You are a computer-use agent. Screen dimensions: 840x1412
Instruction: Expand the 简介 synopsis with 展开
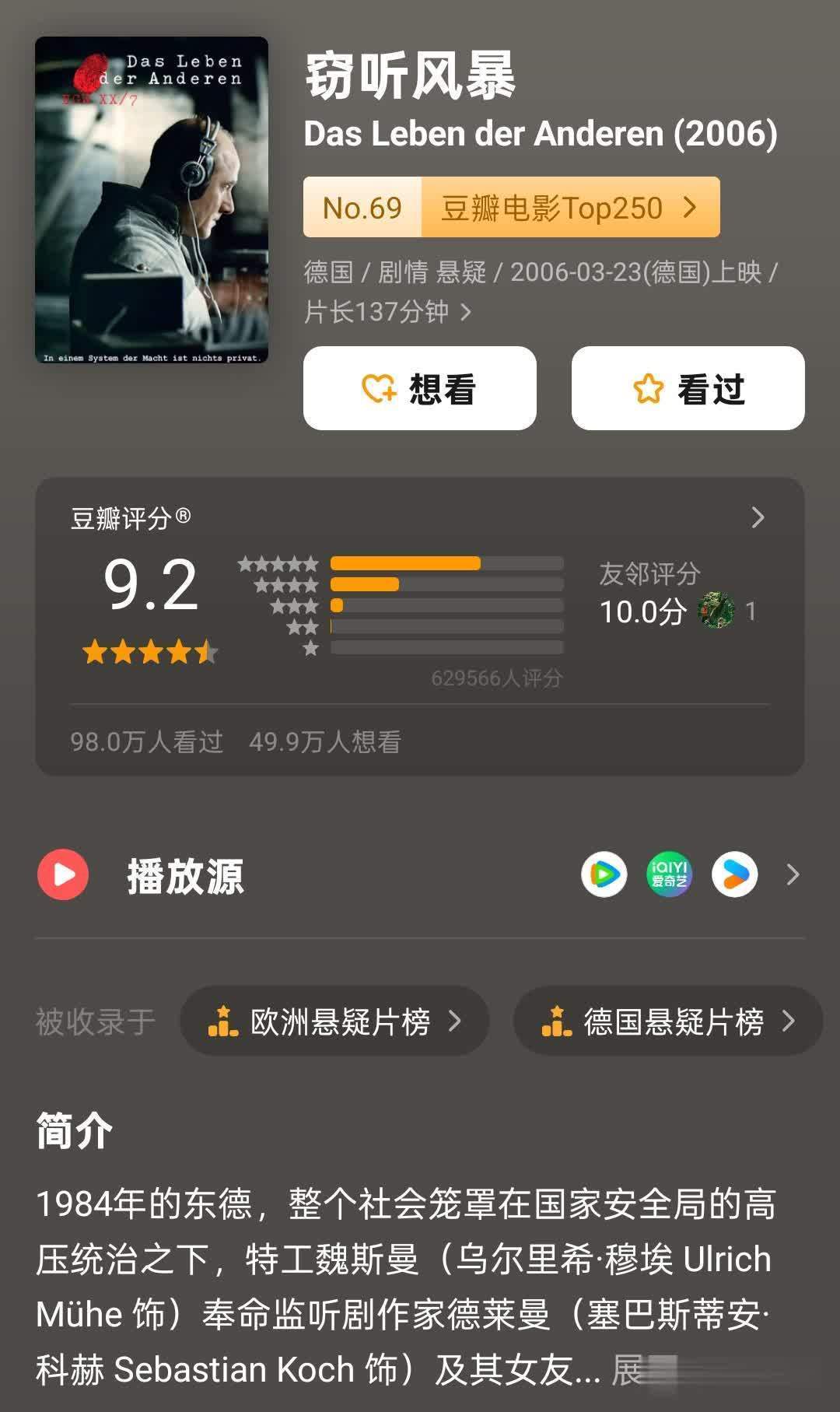pyautogui.click(x=628, y=1371)
